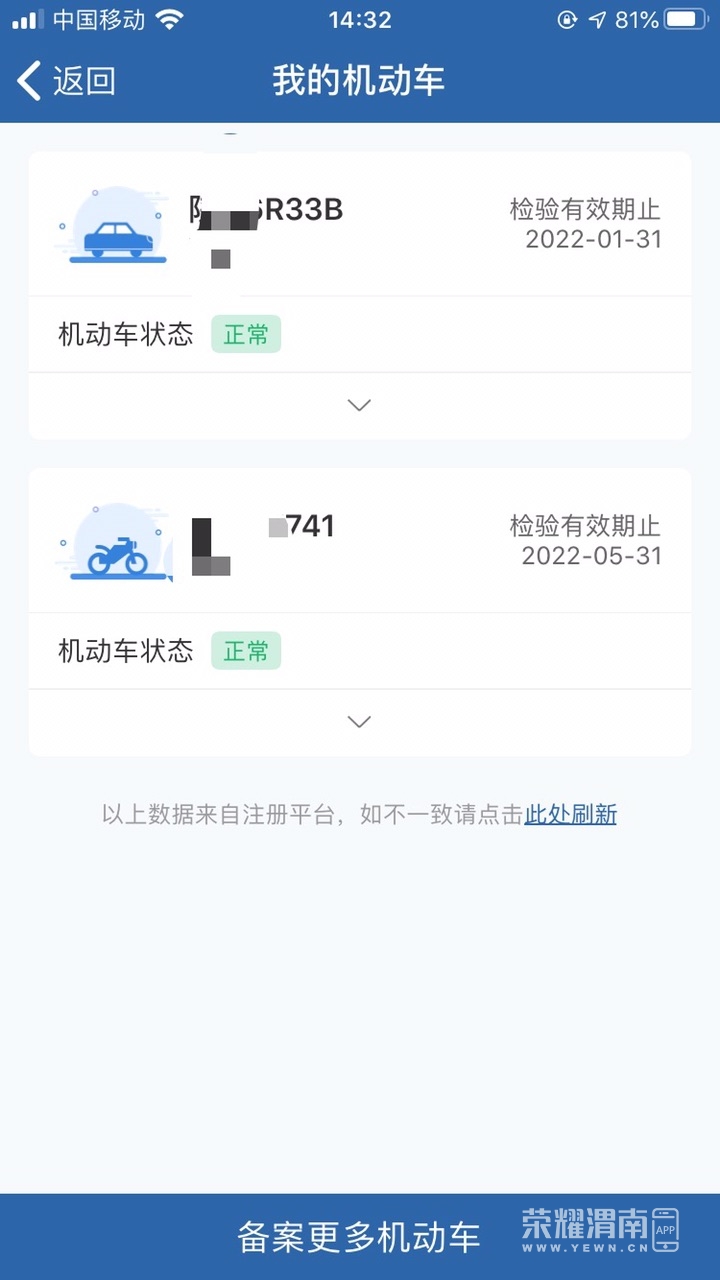This screenshot has width=720, height=1280.
Task: Expand details of the motorcycle ending 741
Action: coord(359,721)
